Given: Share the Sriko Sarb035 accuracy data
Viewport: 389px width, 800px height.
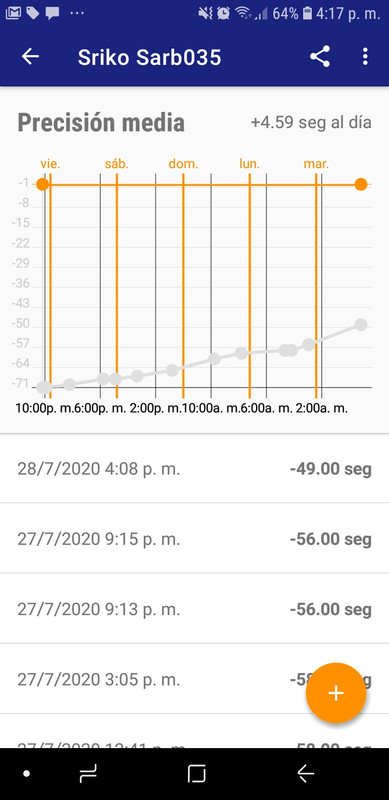Looking at the screenshot, I should [x=320, y=57].
